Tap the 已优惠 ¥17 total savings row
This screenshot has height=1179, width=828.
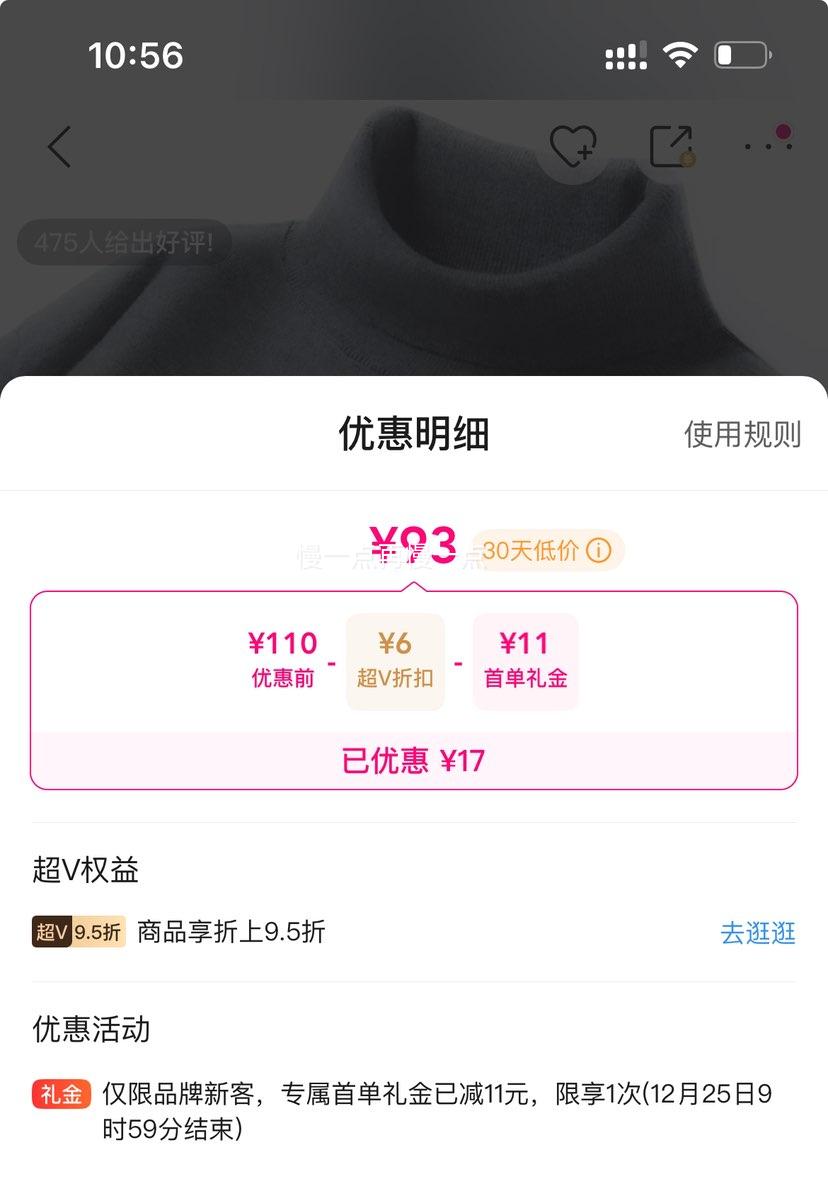pos(414,761)
